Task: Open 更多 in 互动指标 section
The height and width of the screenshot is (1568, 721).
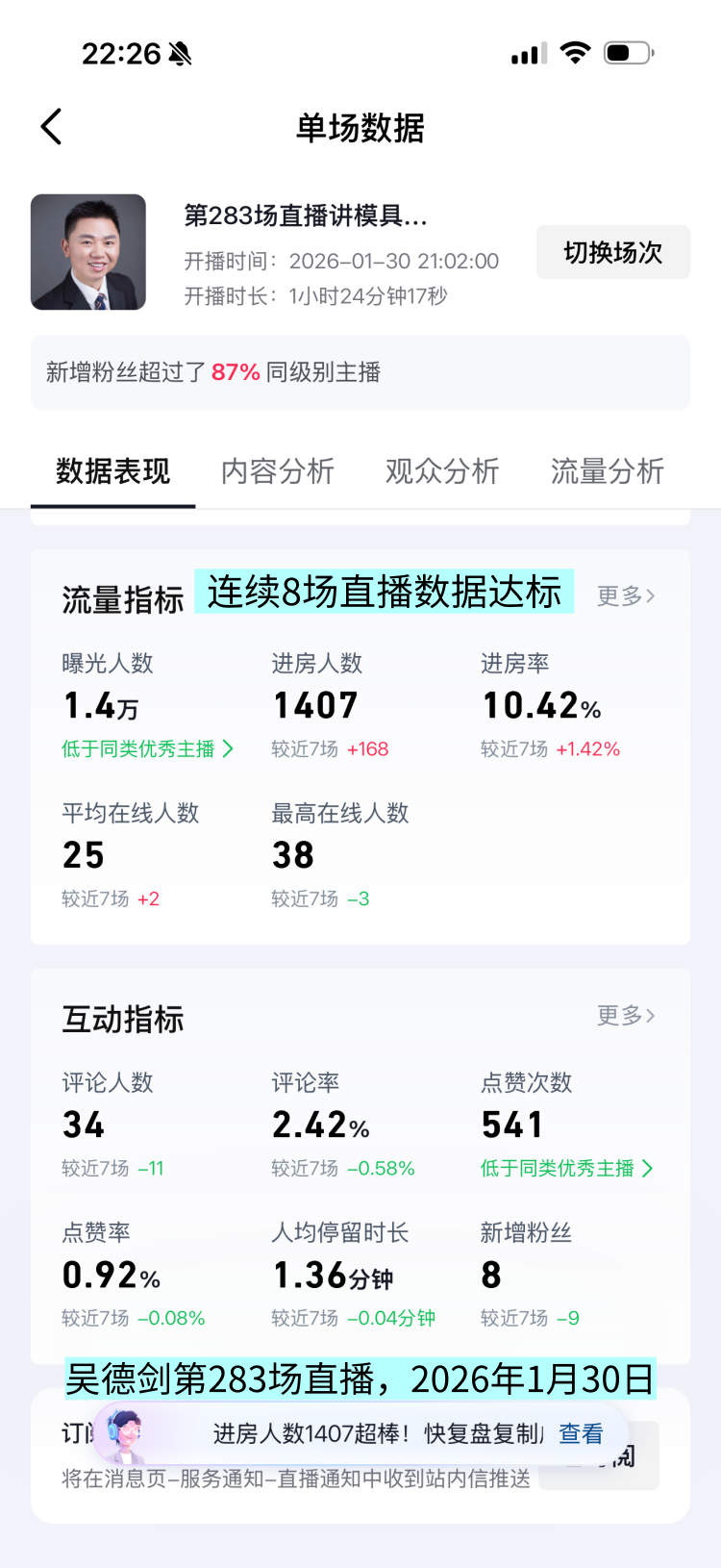Action: pos(626,1016)
